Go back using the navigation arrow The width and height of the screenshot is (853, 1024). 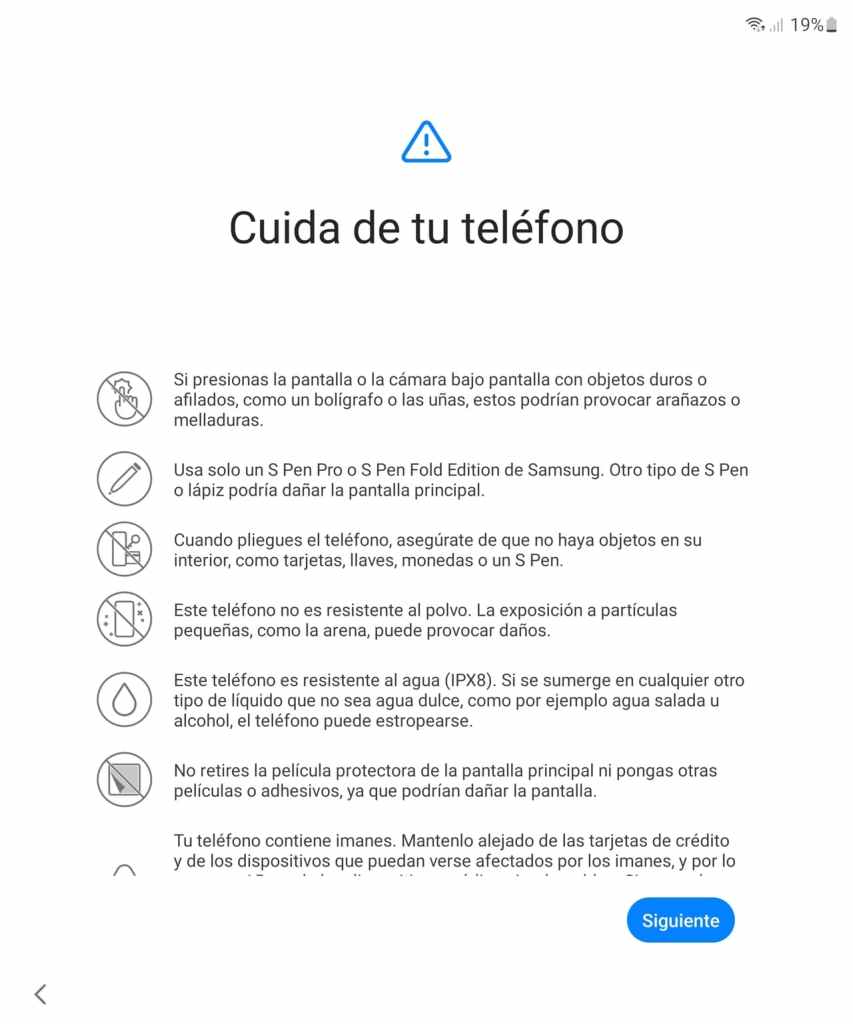point(40,993)
